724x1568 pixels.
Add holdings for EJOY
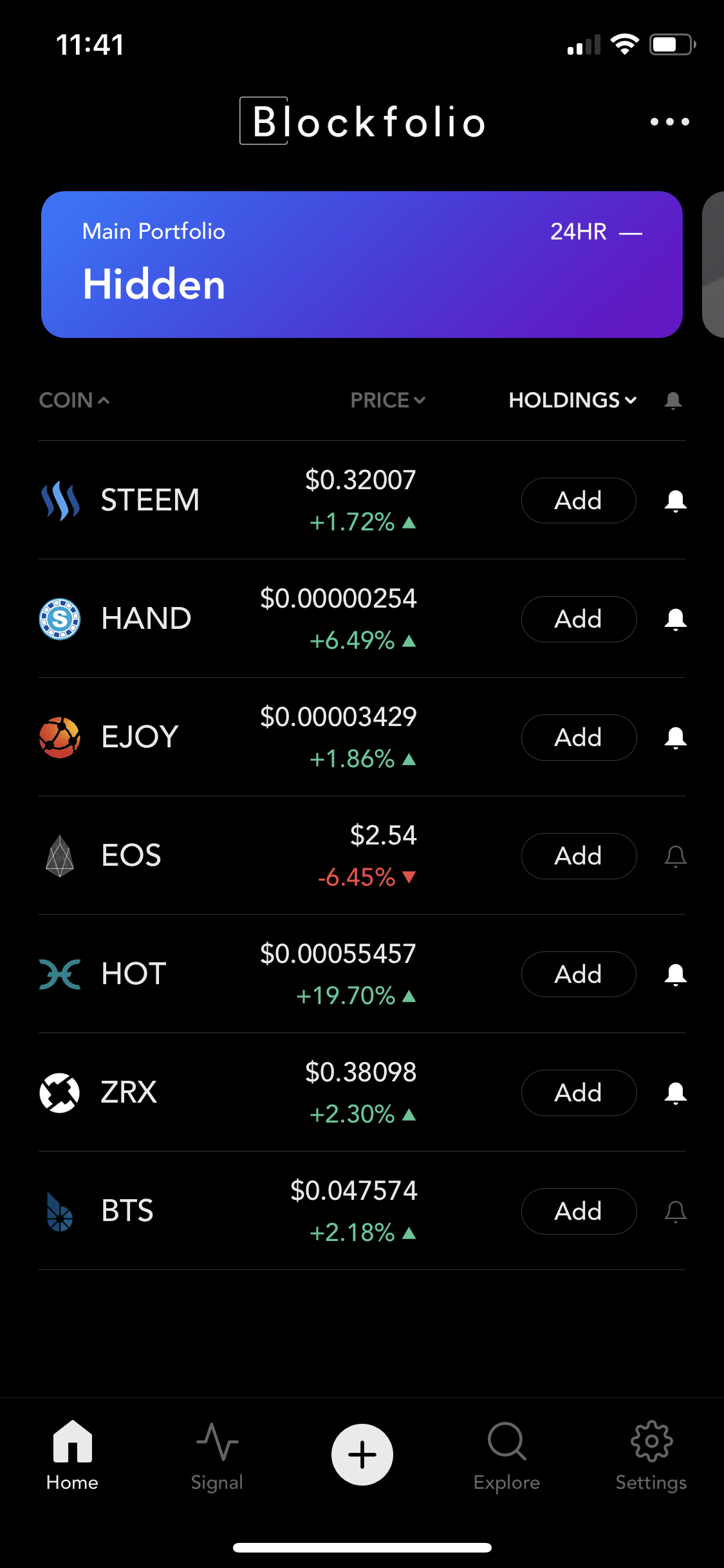[x=578, y=738]
